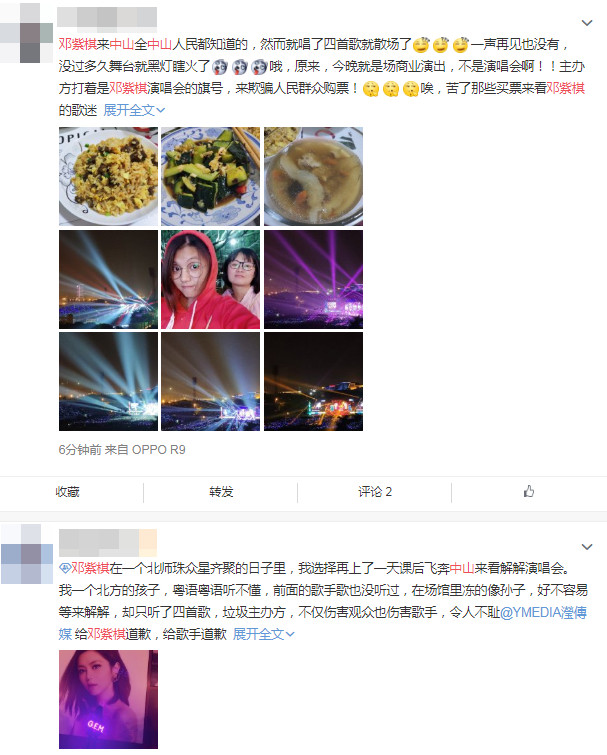The width and height of the screenshot is (607, 755).
Task: Open the second post's dropdown arrow menu
Action: pos(588,544)
